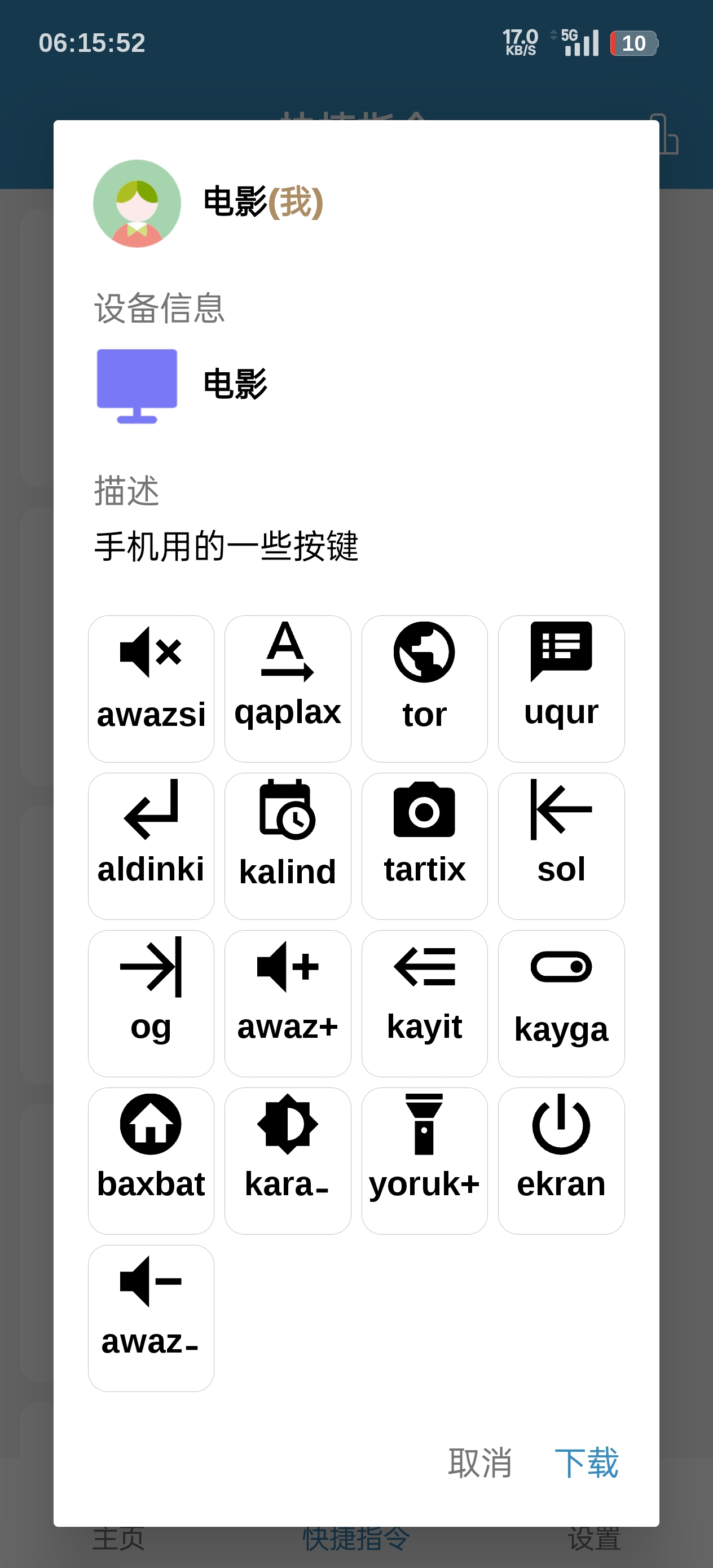Viewport: 713px width, 1568px height.
Task: Select the baxbat home key
Action: (151, 1160)
